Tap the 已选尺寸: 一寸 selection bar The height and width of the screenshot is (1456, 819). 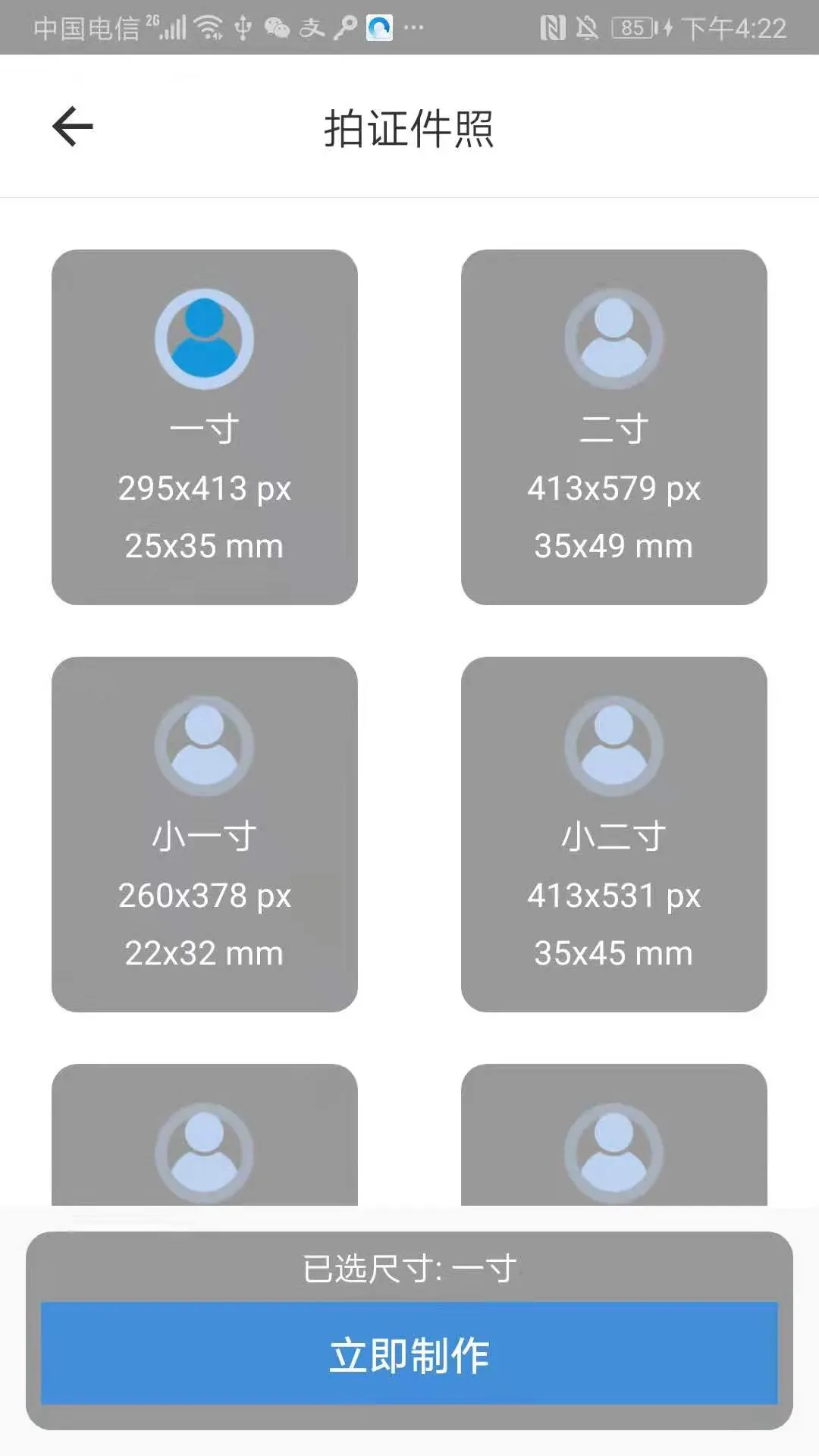pos(409,1263)
